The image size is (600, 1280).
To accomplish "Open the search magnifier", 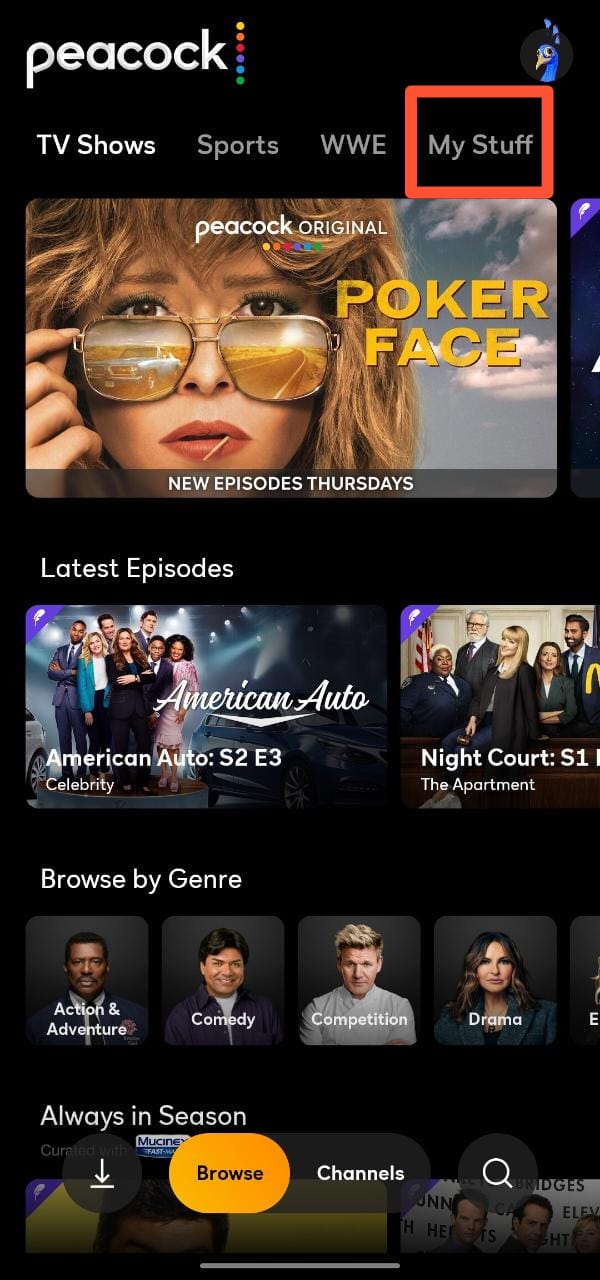I will point(497,1174).
